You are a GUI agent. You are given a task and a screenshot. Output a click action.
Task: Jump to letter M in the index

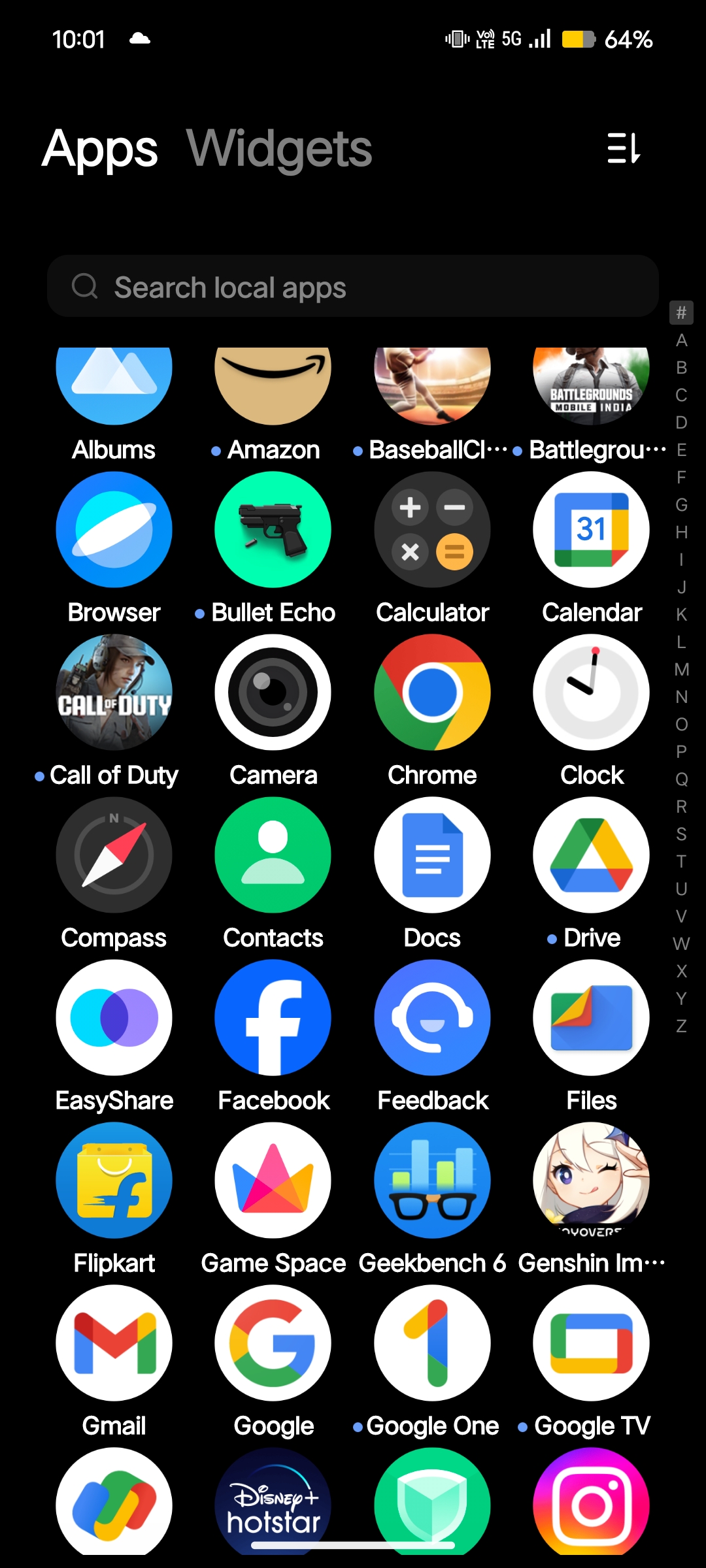point(681,670)
